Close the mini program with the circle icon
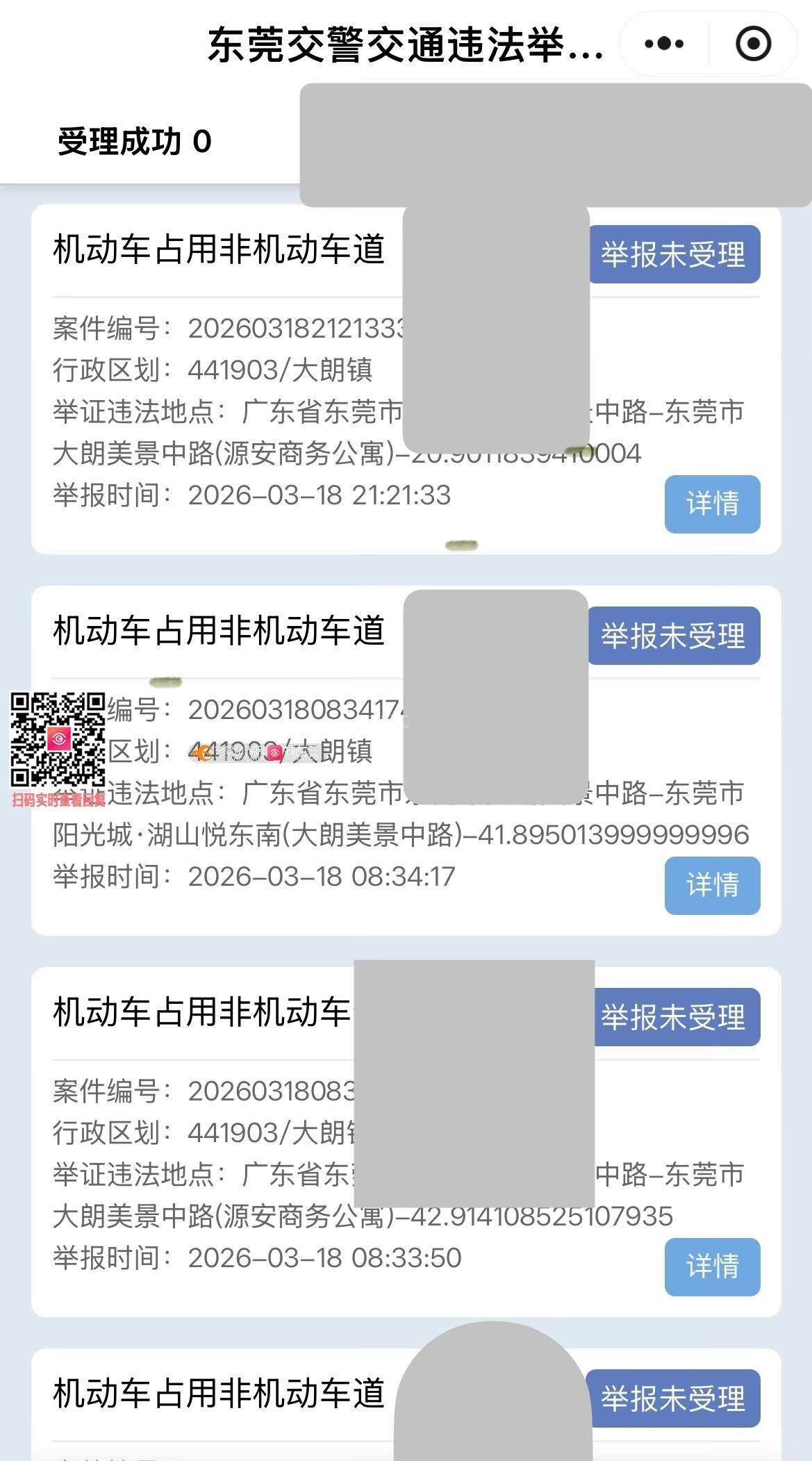Viewport: 812px width, 1461px height. click(x=753, y=44)
